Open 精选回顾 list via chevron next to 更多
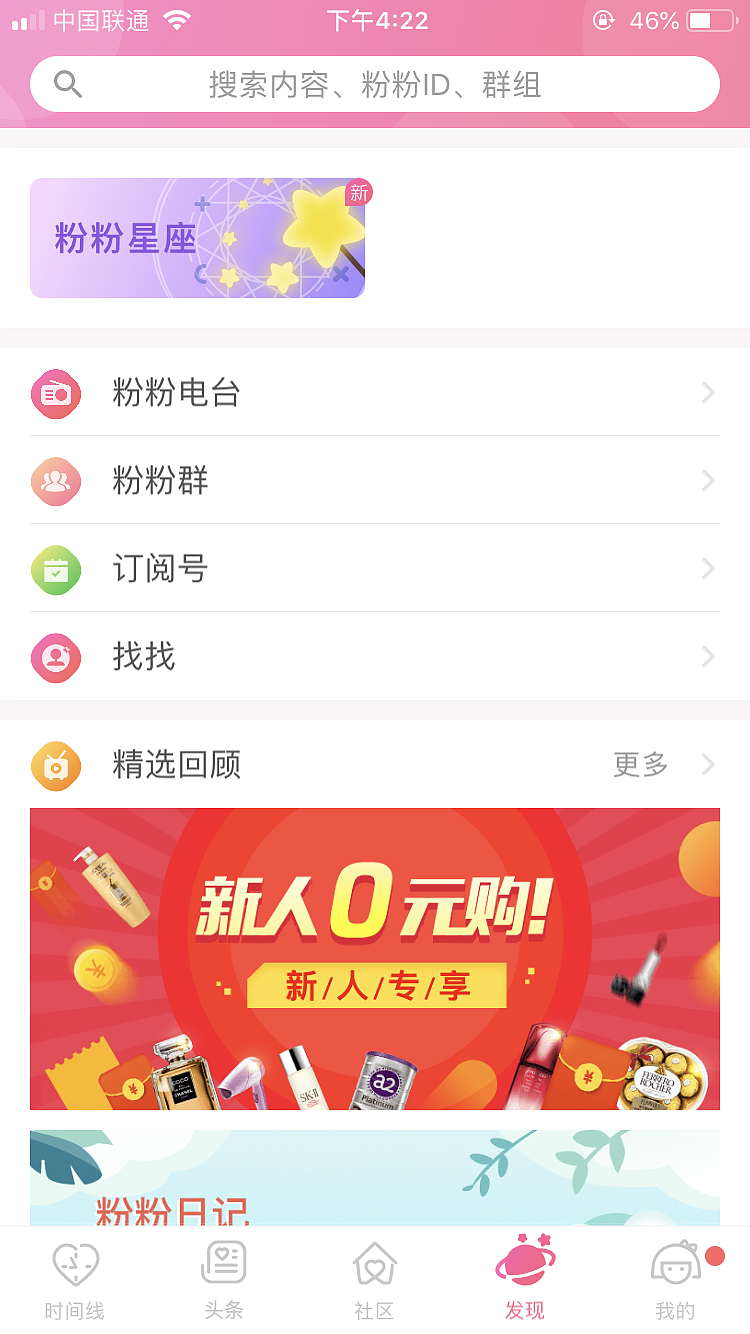Image resolution: width=750 pixels, height=1334 pixels. [x=708, y=765]
